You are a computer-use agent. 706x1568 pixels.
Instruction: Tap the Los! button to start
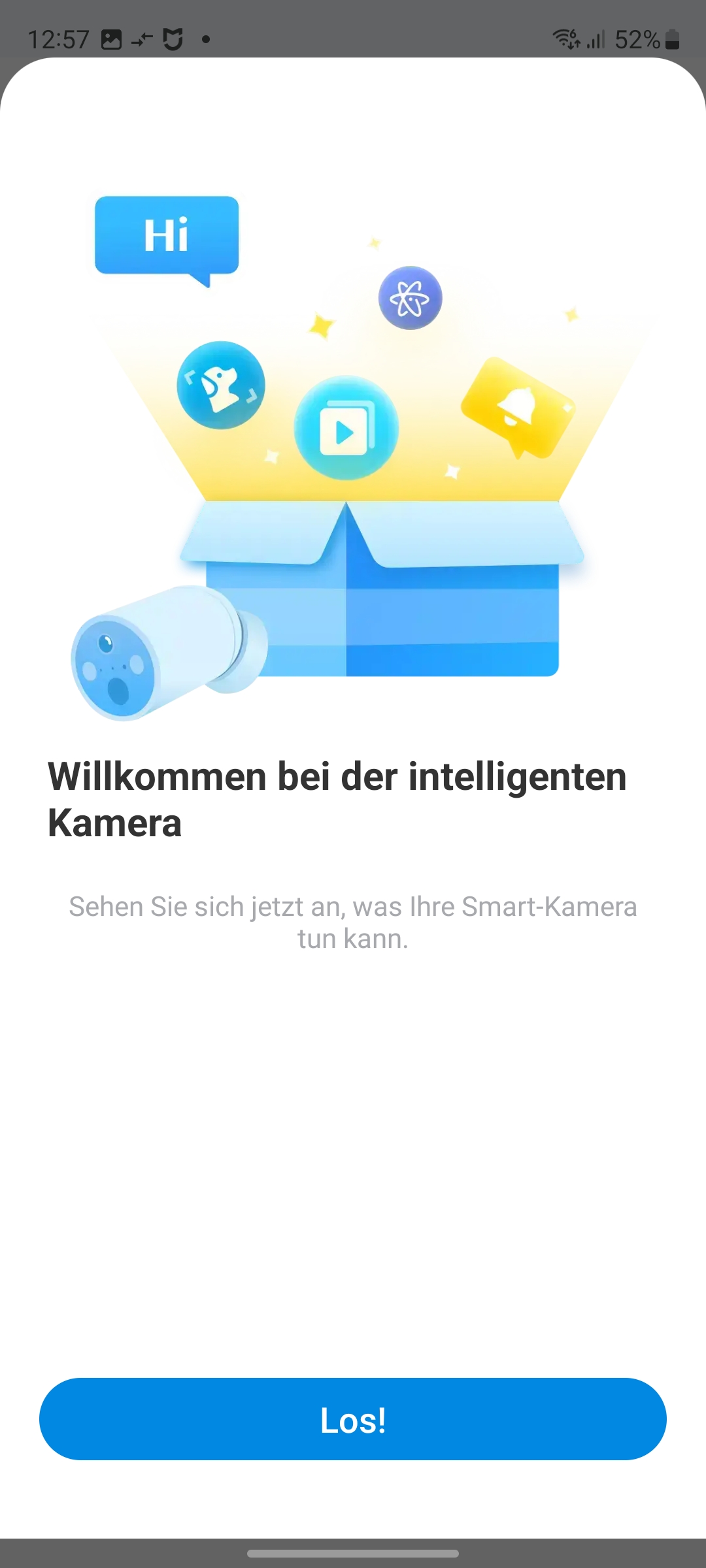point(353,1419)
